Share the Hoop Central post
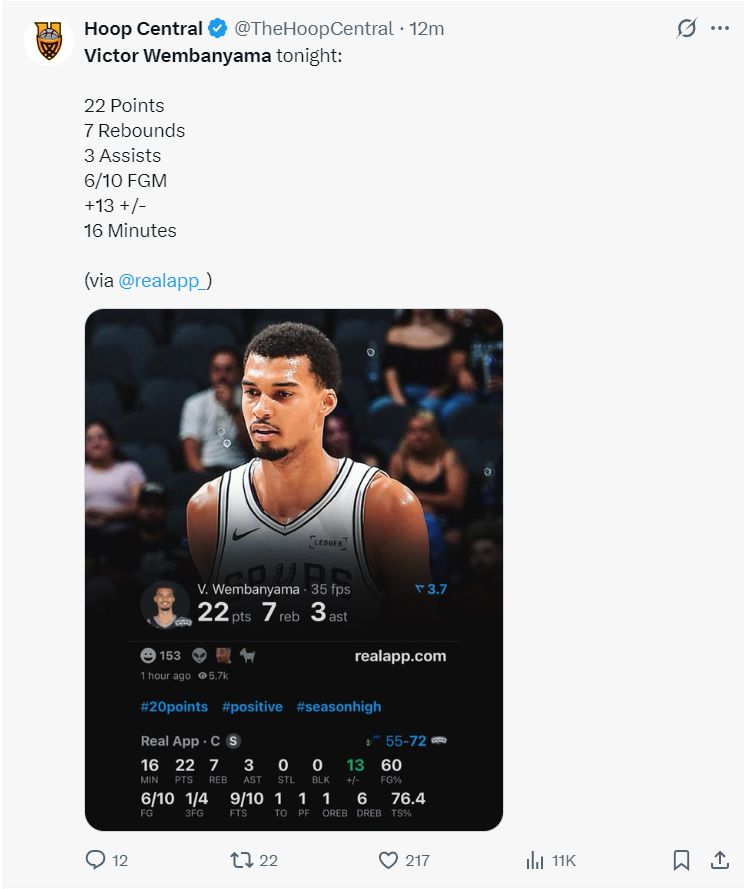 coord(719,860)
